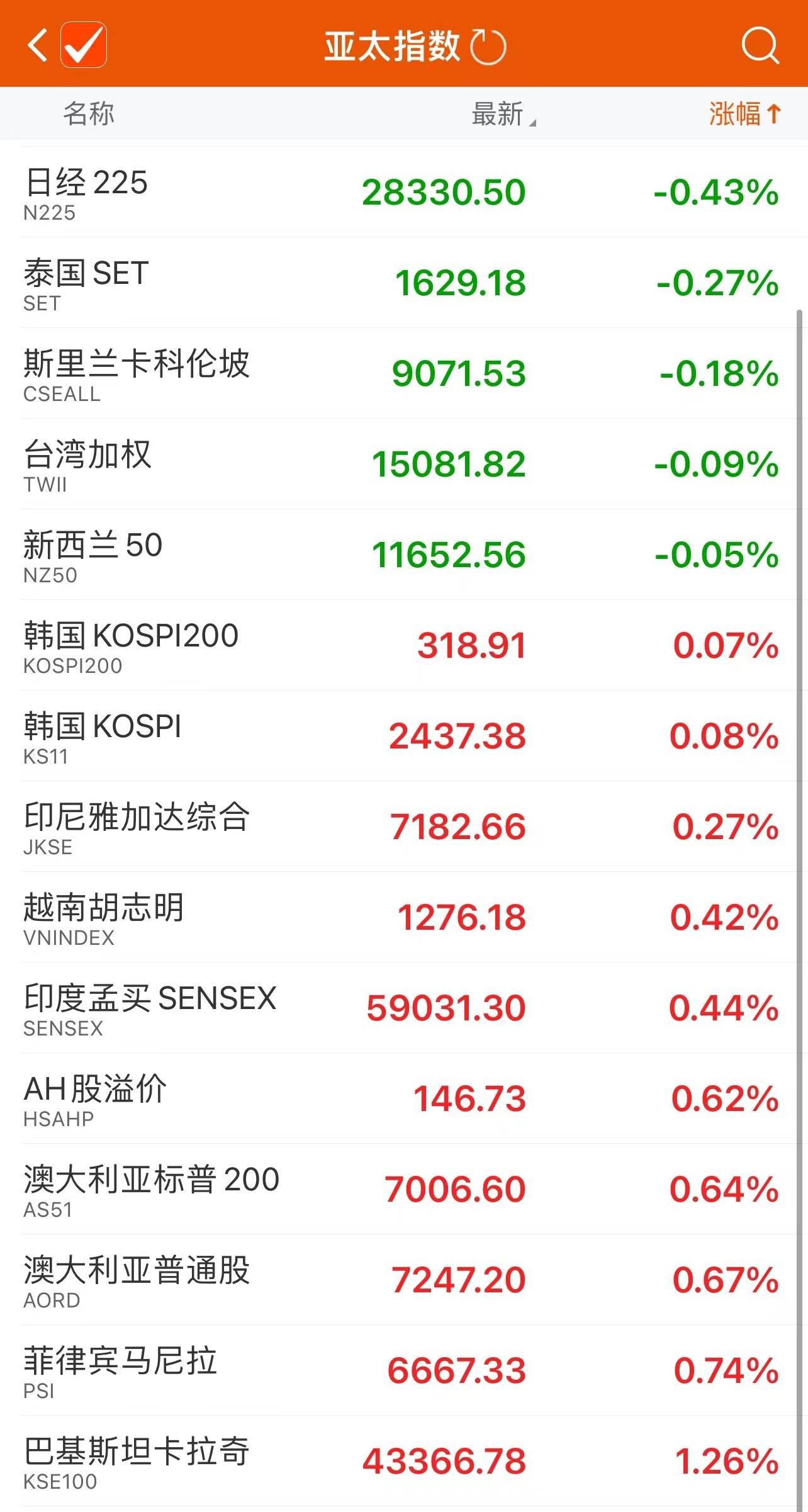Open the 泰国SET index row

point(404,283)
